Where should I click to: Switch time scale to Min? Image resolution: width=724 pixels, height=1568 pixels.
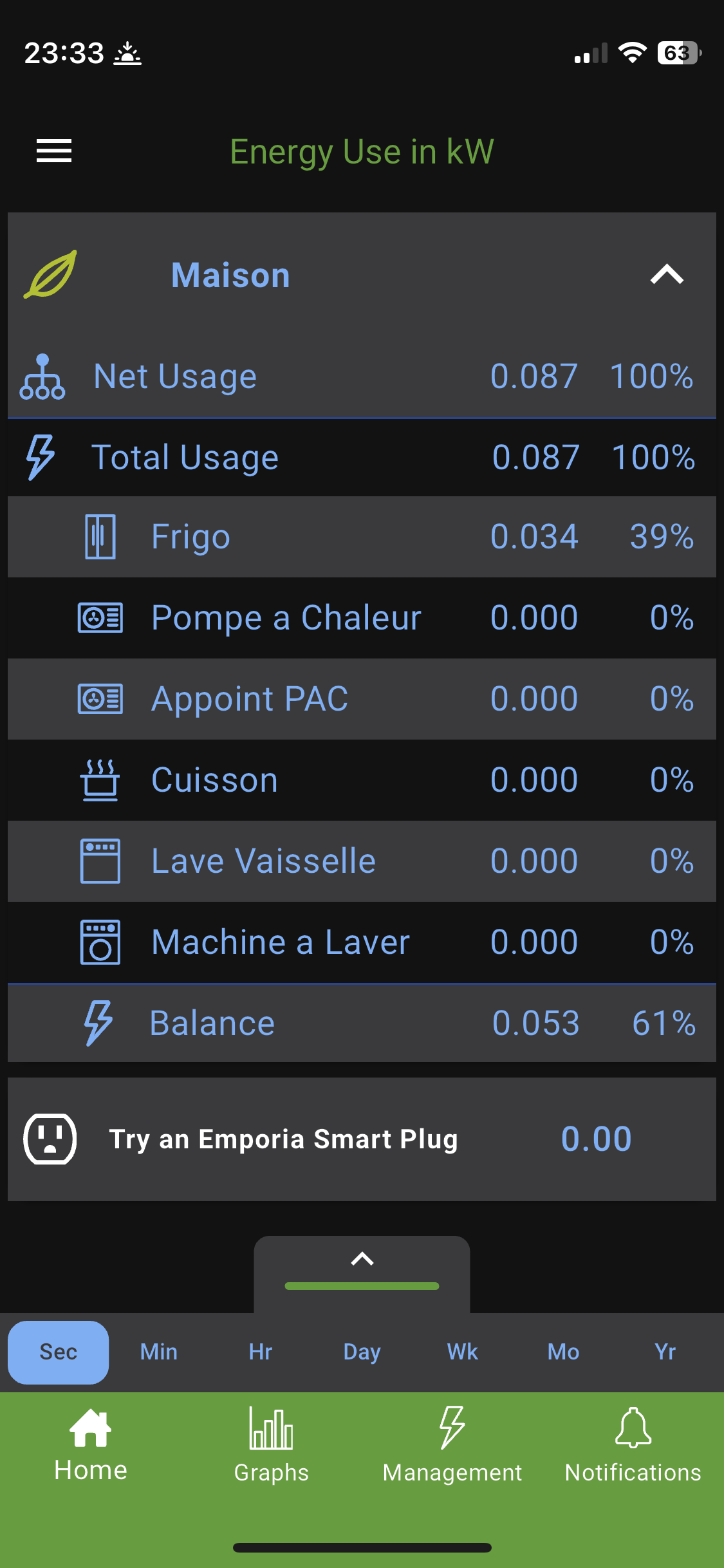pos(159,1352)
